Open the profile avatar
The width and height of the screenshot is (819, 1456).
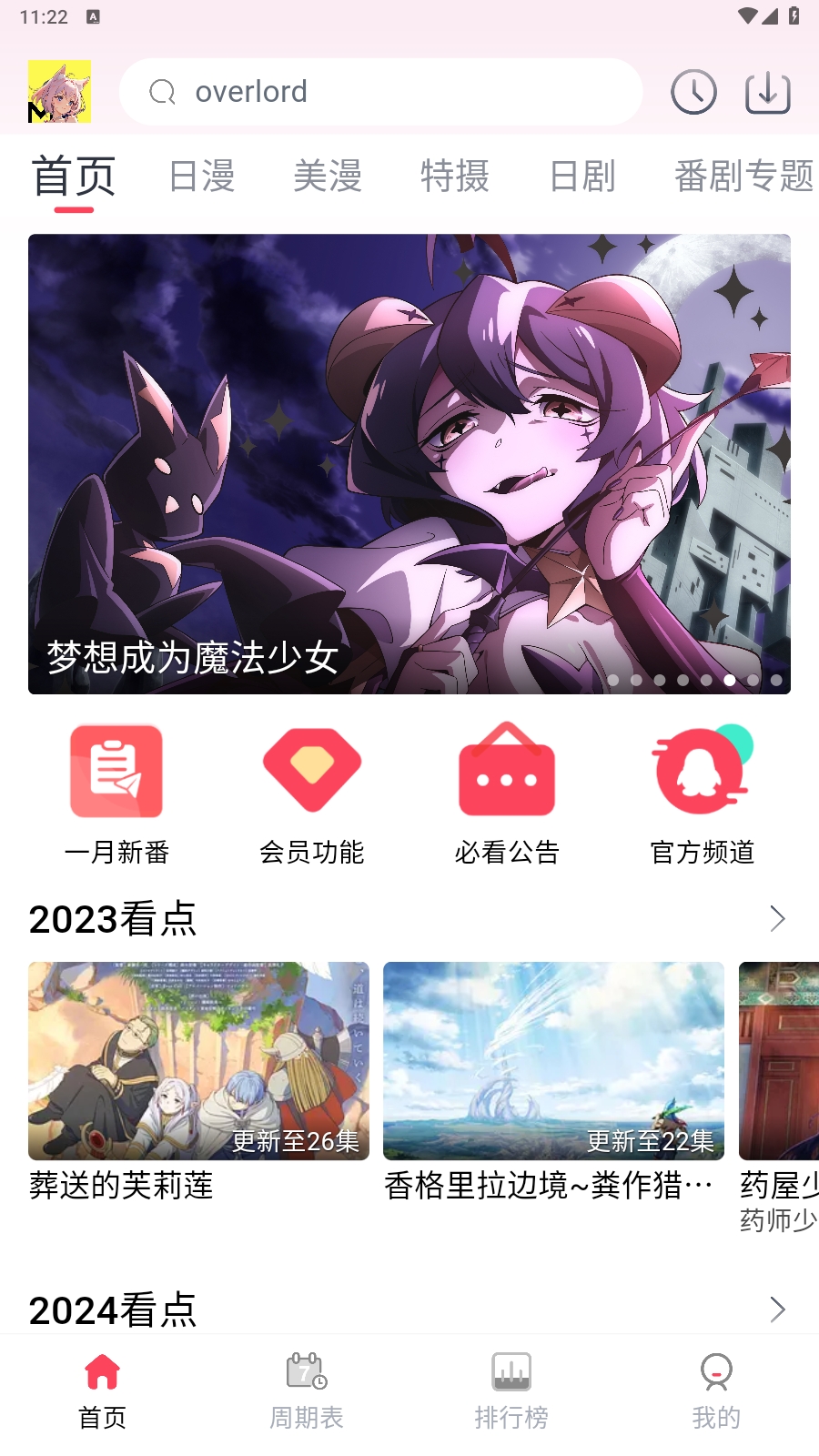59,91
